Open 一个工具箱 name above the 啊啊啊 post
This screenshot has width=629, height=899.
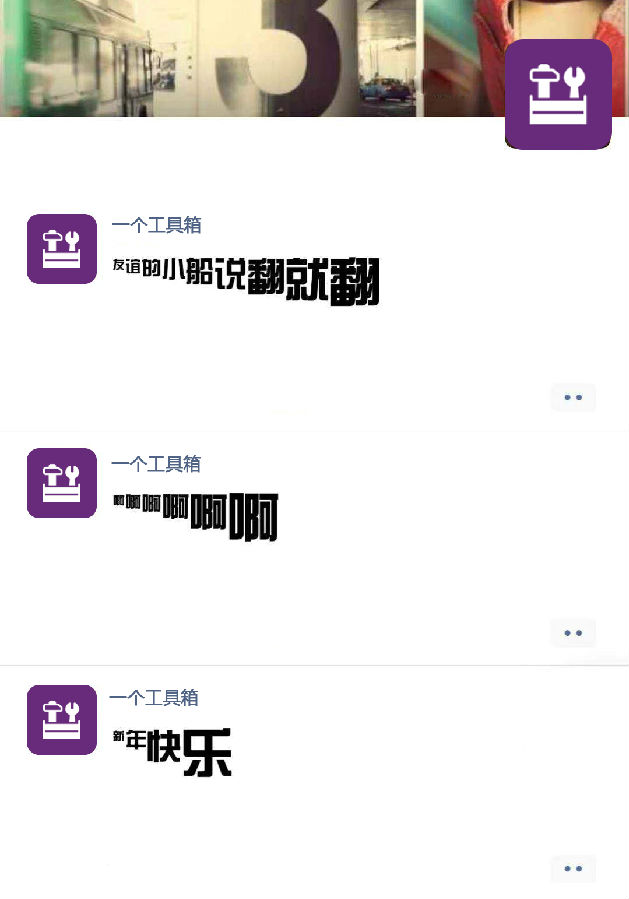(x=156, y=463)
